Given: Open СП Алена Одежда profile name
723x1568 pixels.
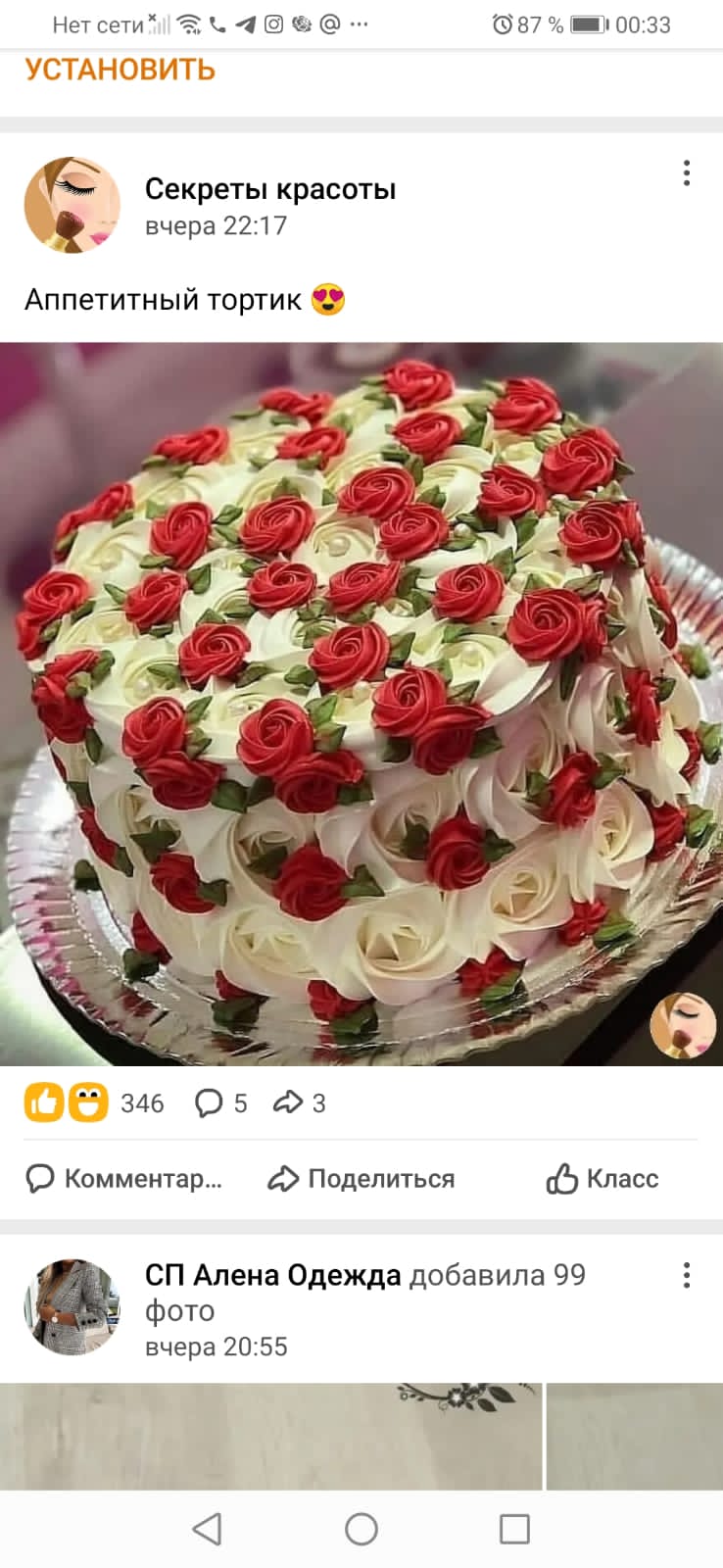Looking at the screenshot, I should (273, 1275).
